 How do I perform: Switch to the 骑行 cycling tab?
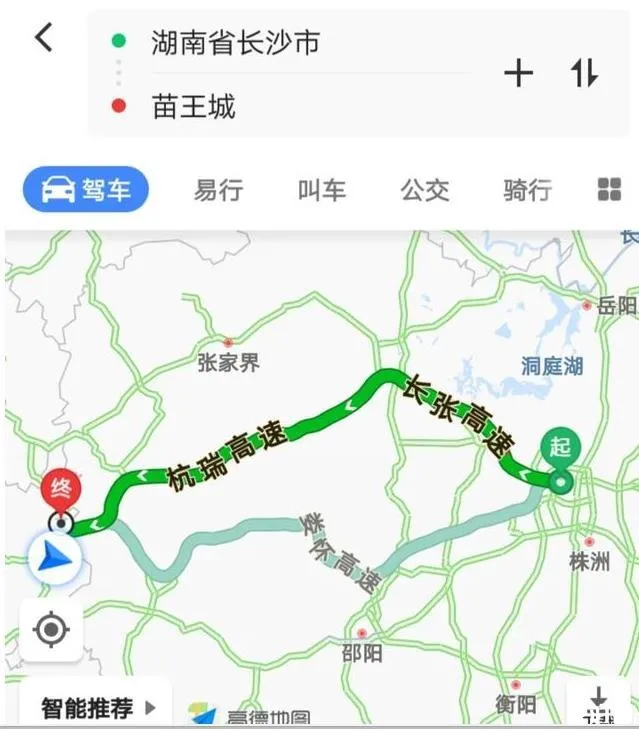click(x=527, y=190)
